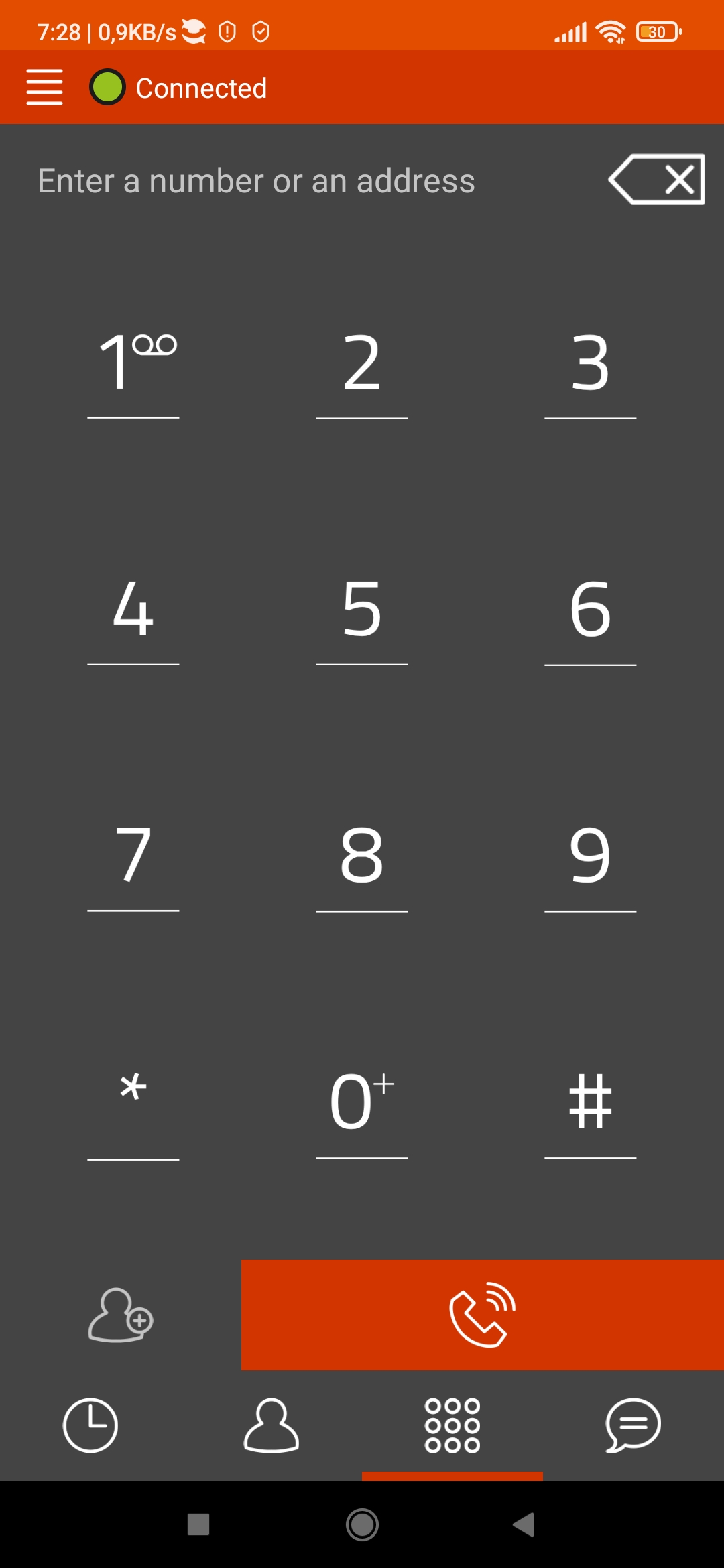This screenshot has height=1568, width=724.
Task: Enter digit 2 on the dialpad
Action: 362,372
